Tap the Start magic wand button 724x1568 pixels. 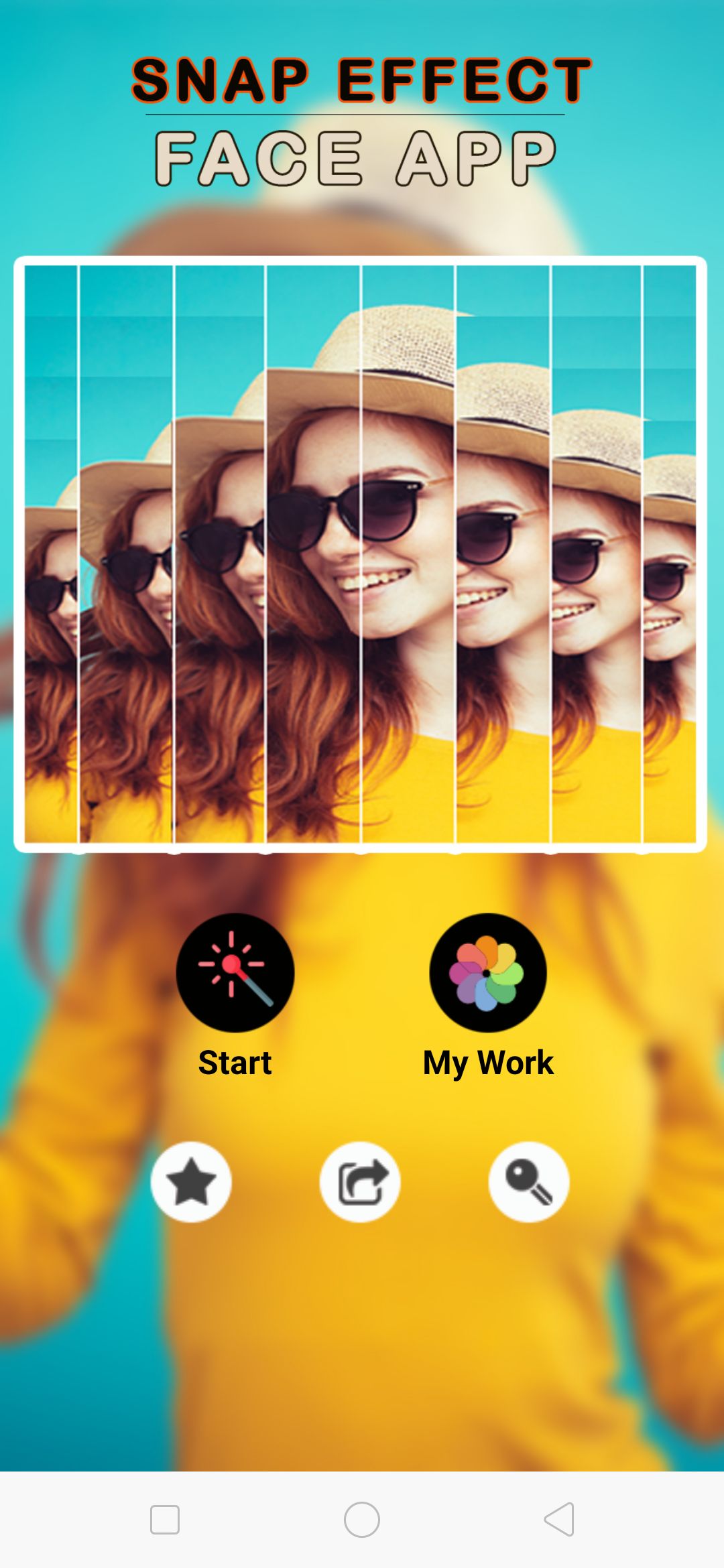click(x=235, y=972)
